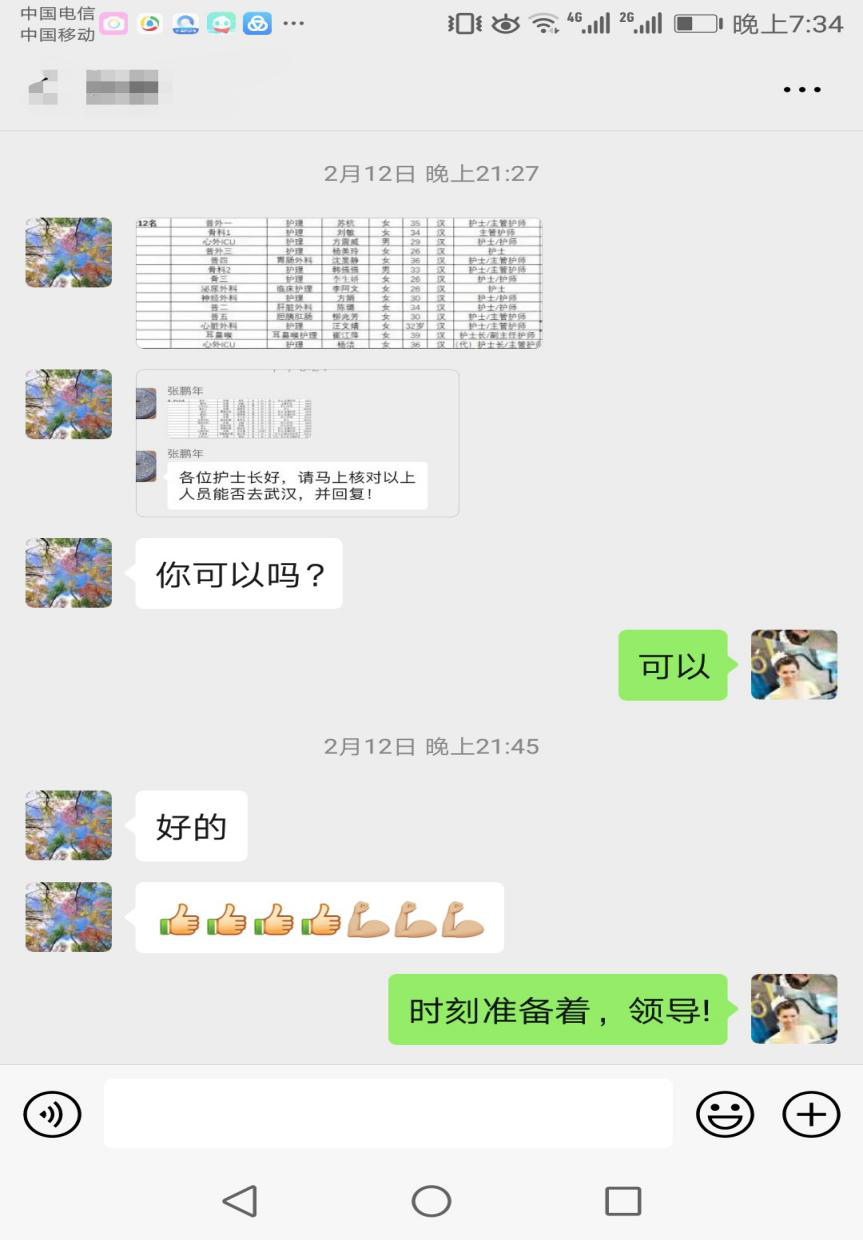863x1240 pixels.
Task: Tap the system home button
Action: click(431, 1201)
